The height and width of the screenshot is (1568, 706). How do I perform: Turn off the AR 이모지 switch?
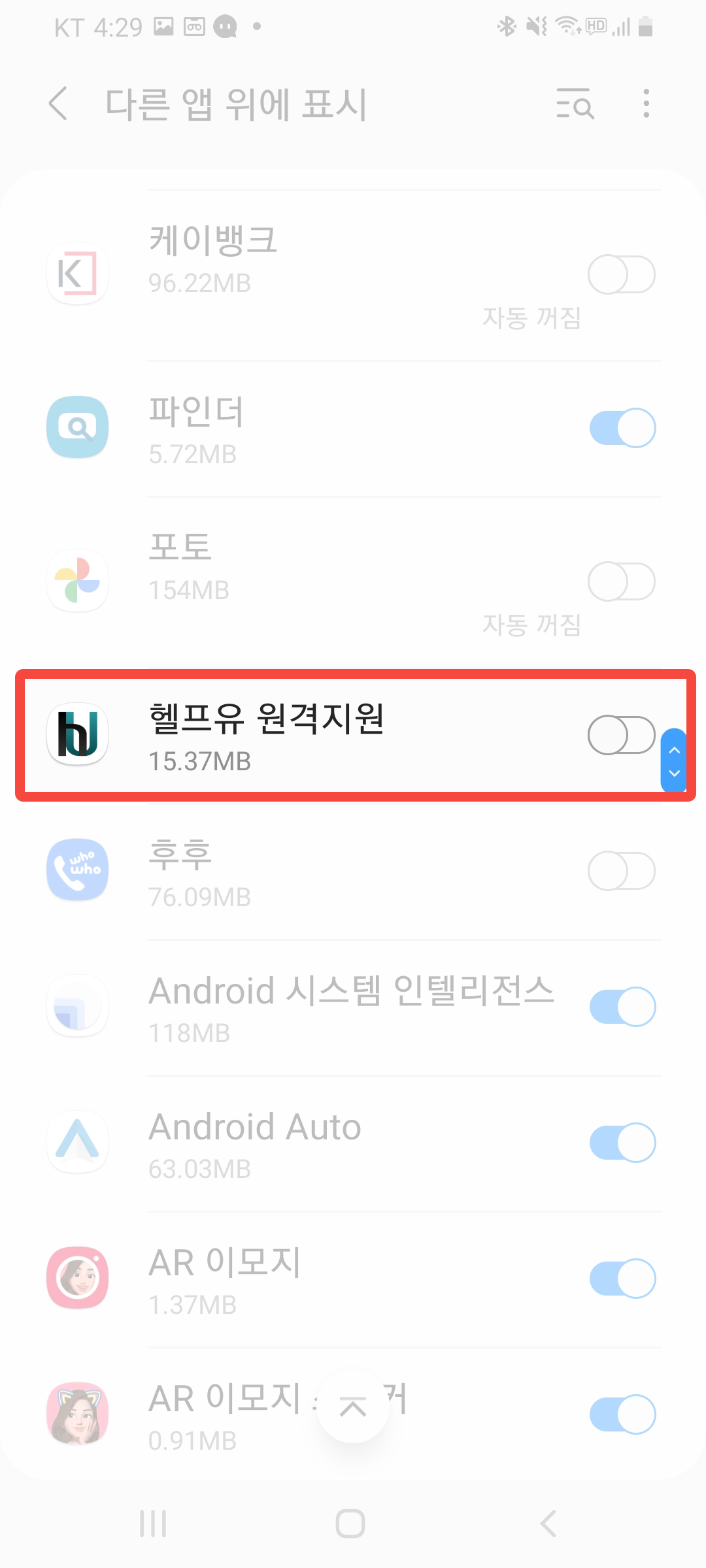point(622,1279)
